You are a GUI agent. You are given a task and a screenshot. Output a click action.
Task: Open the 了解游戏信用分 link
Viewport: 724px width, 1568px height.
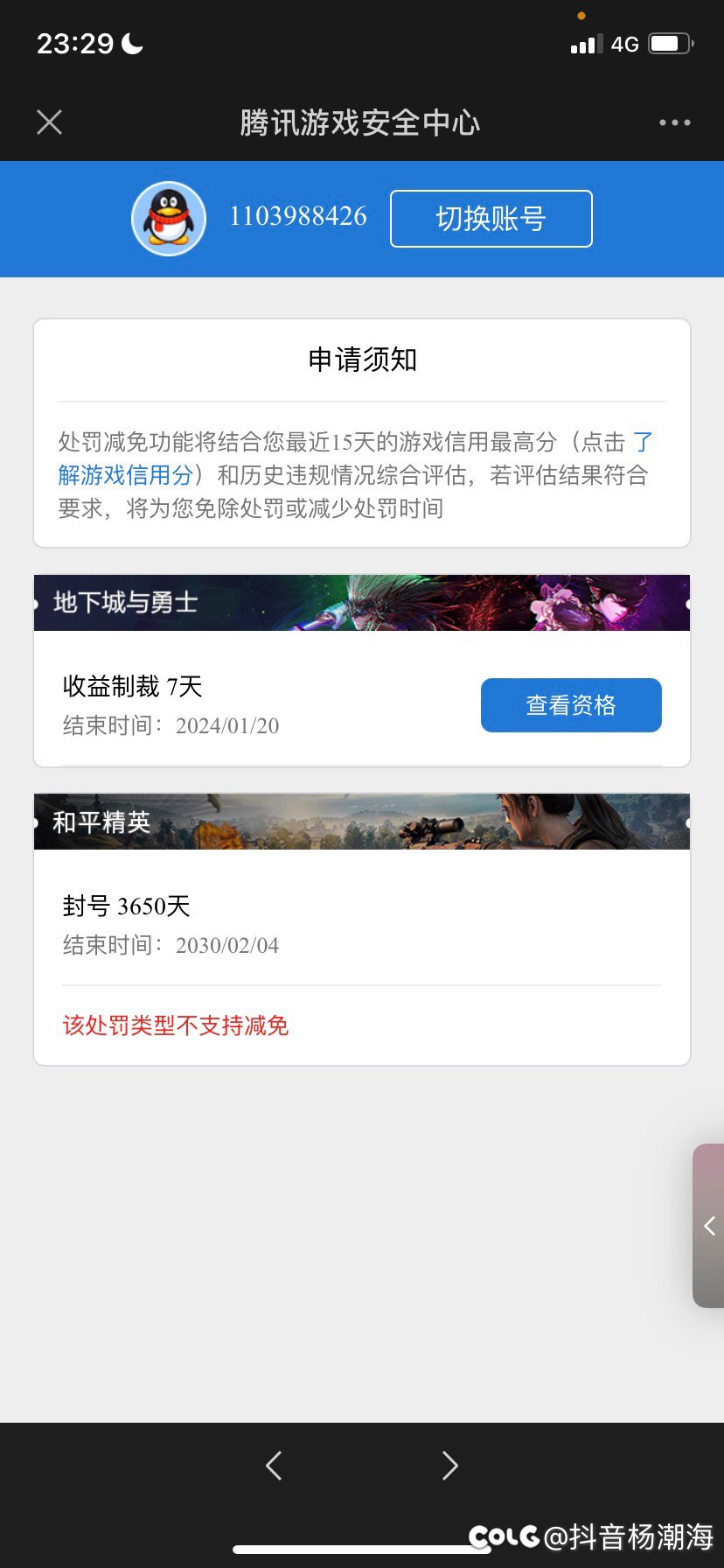(x=125, y=475)
